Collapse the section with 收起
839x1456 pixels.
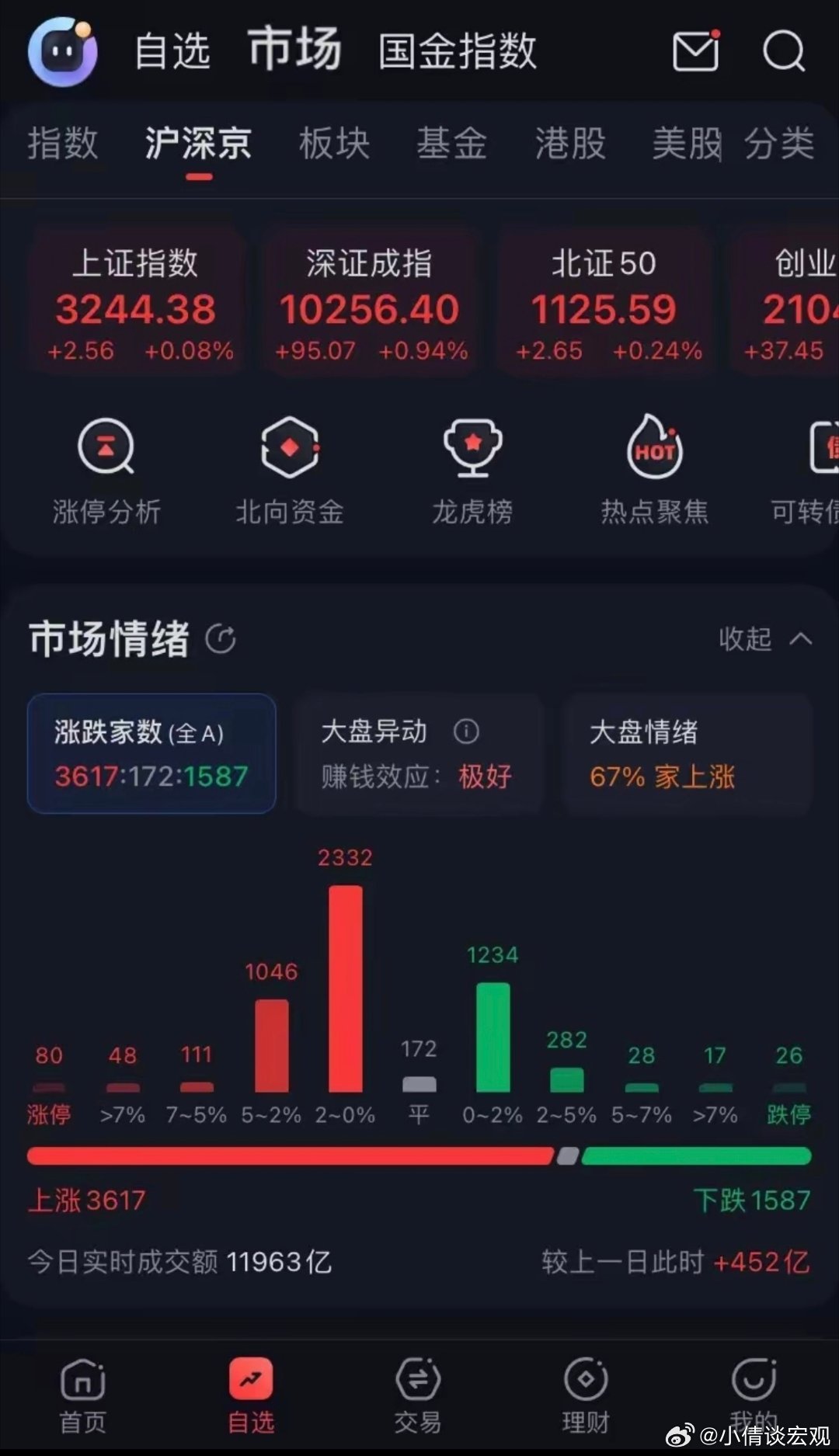(x=765, y=639)
